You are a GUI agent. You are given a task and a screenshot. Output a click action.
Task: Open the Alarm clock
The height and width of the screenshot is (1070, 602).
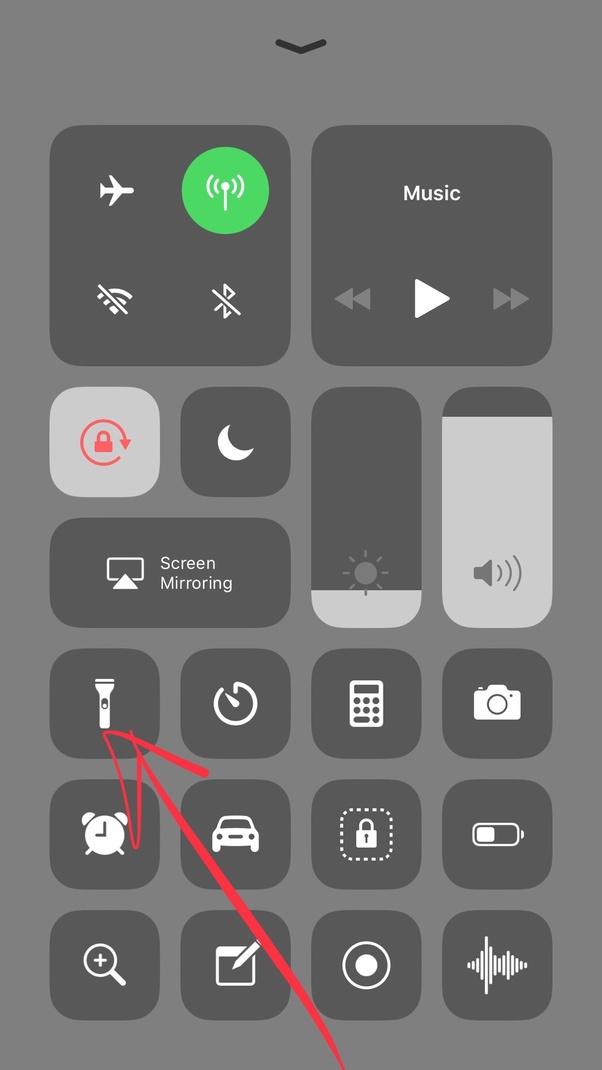(x=105, y=834)
